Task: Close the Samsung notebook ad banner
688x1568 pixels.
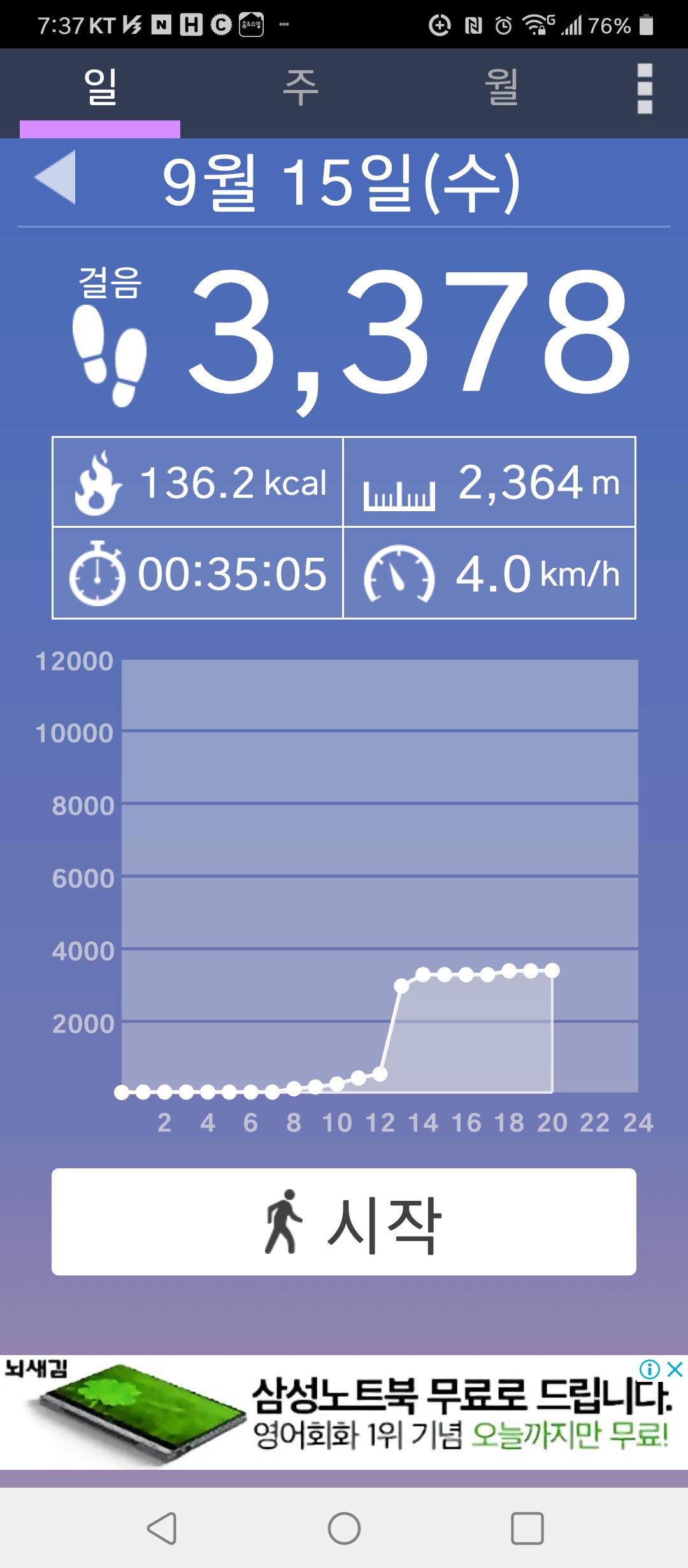Action: [x=675, y=1368]
